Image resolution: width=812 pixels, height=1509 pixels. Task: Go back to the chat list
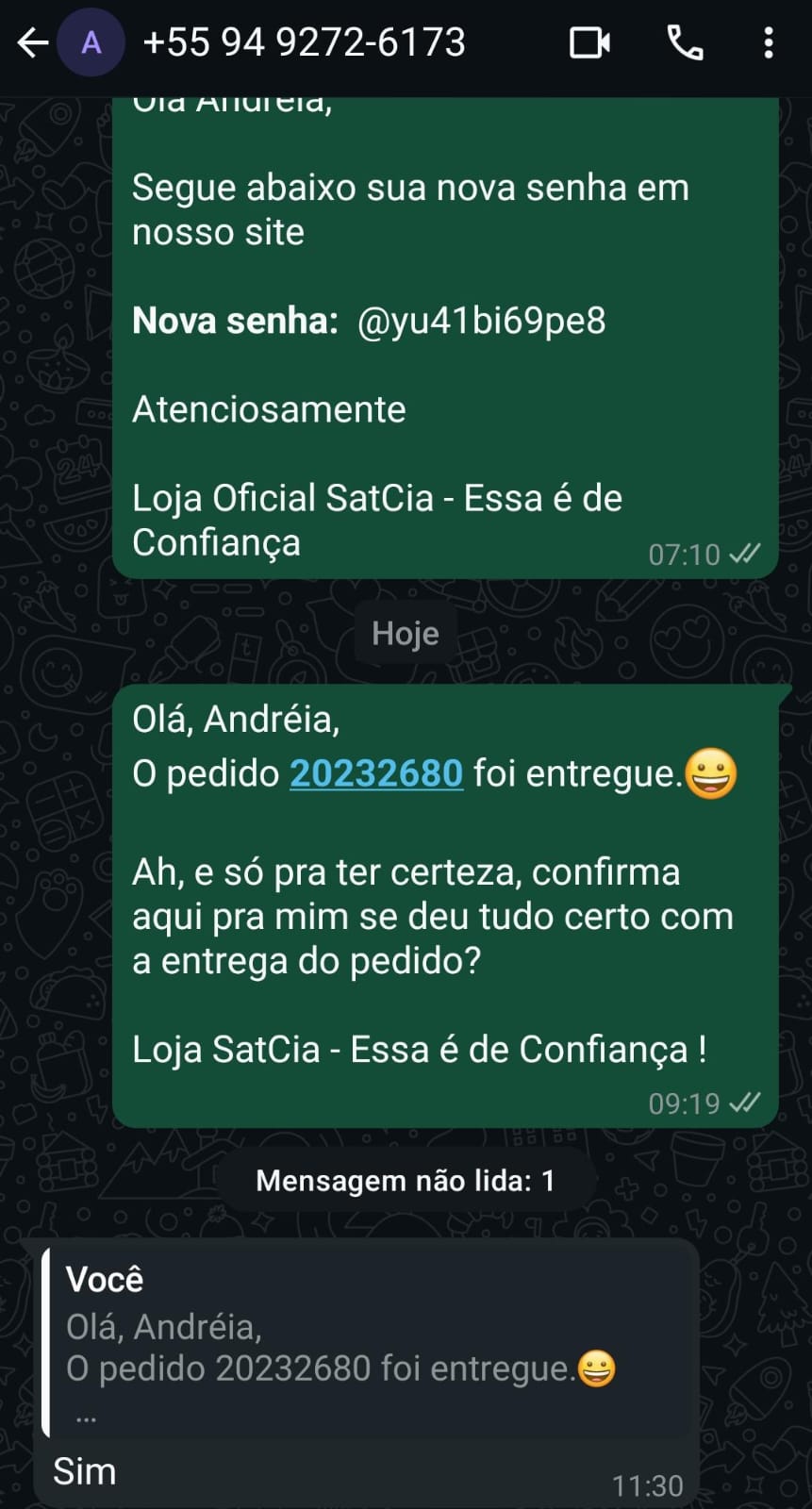[32, 42]
